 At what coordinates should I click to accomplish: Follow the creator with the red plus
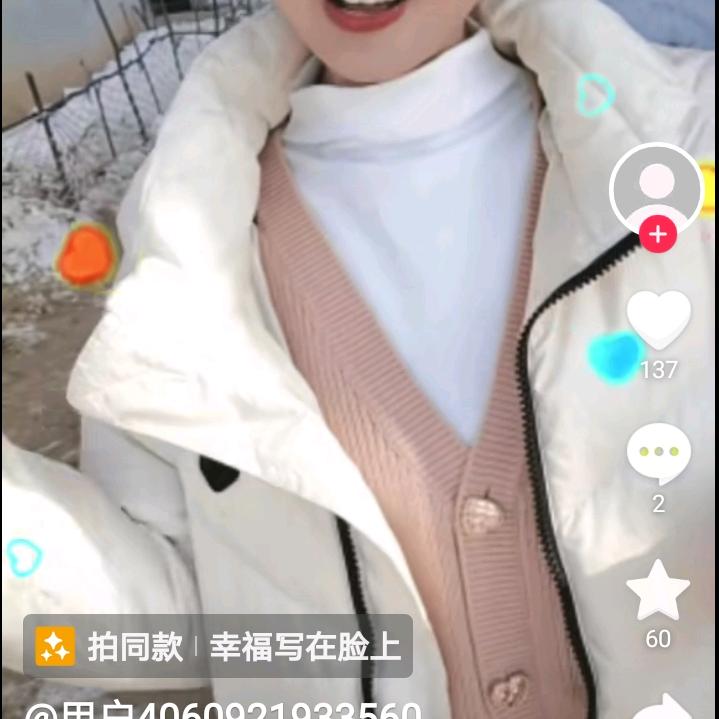(x=657, y=236)
